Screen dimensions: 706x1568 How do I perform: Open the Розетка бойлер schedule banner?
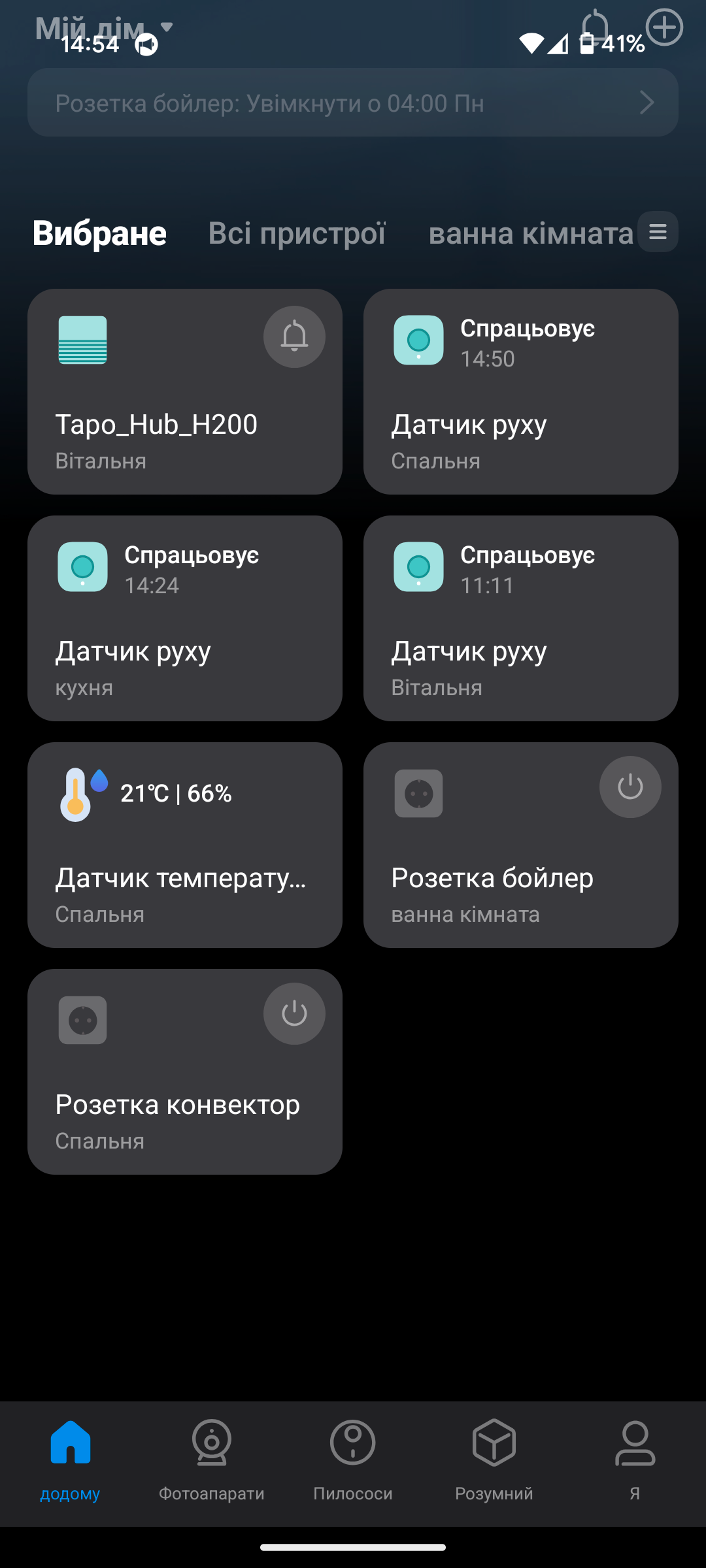(x=353, y=103)
